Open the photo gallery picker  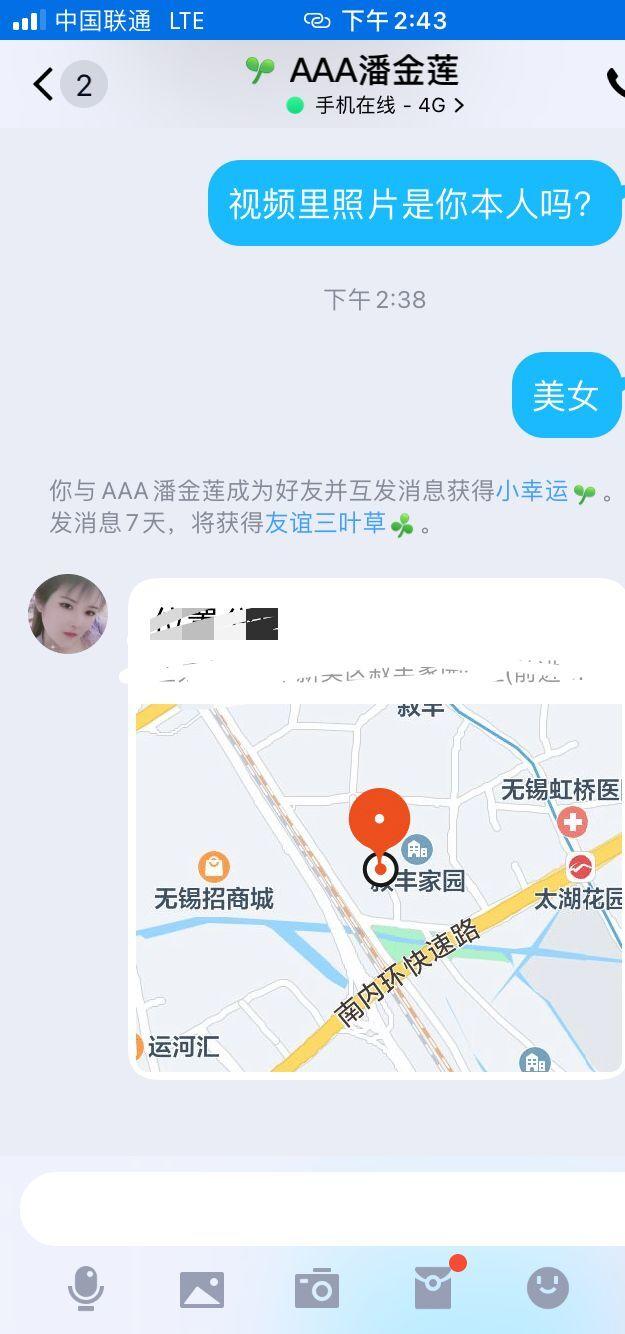(x=202, y=1289)
